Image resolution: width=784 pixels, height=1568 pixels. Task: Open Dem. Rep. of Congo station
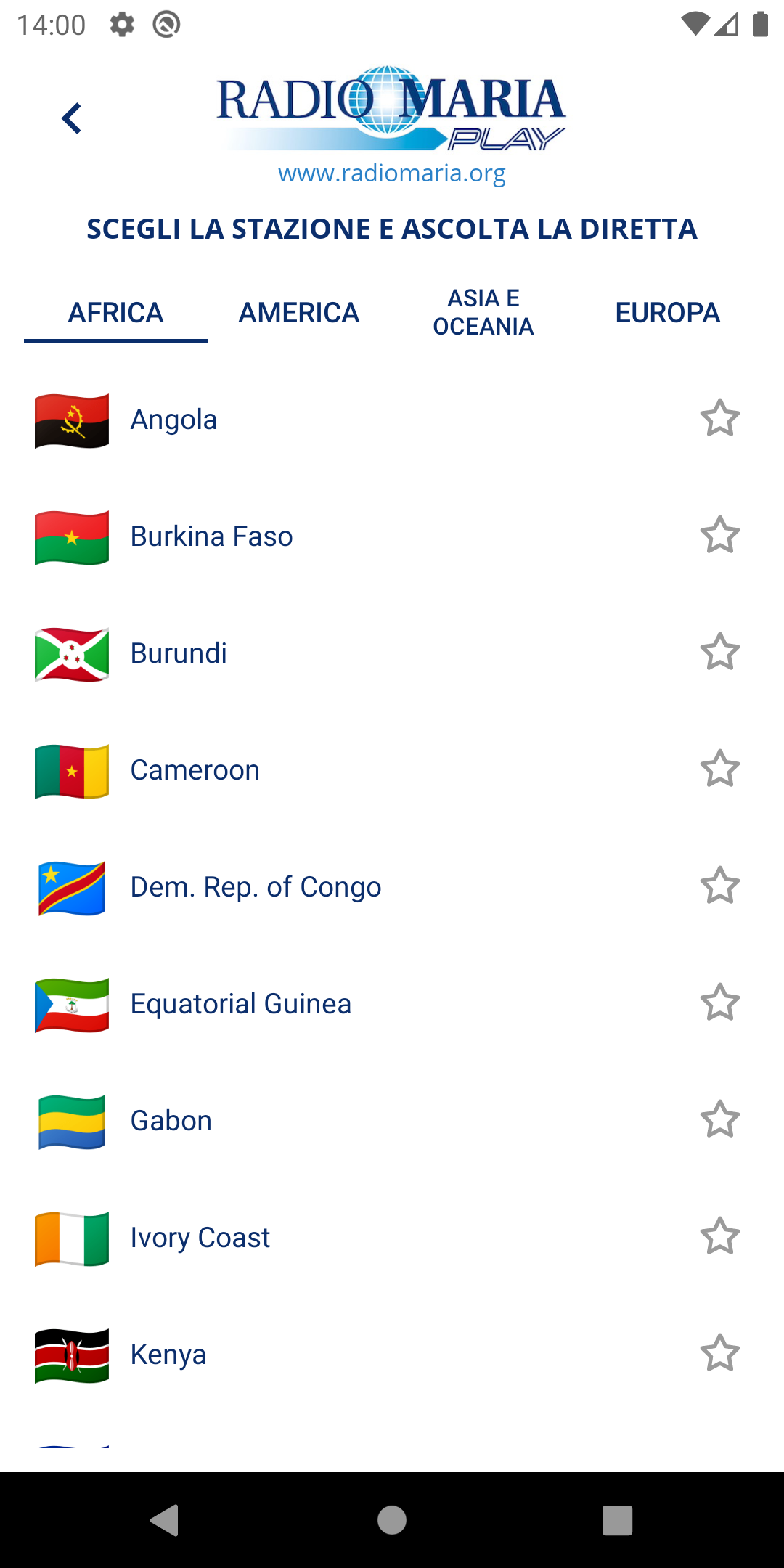[256, 887]
